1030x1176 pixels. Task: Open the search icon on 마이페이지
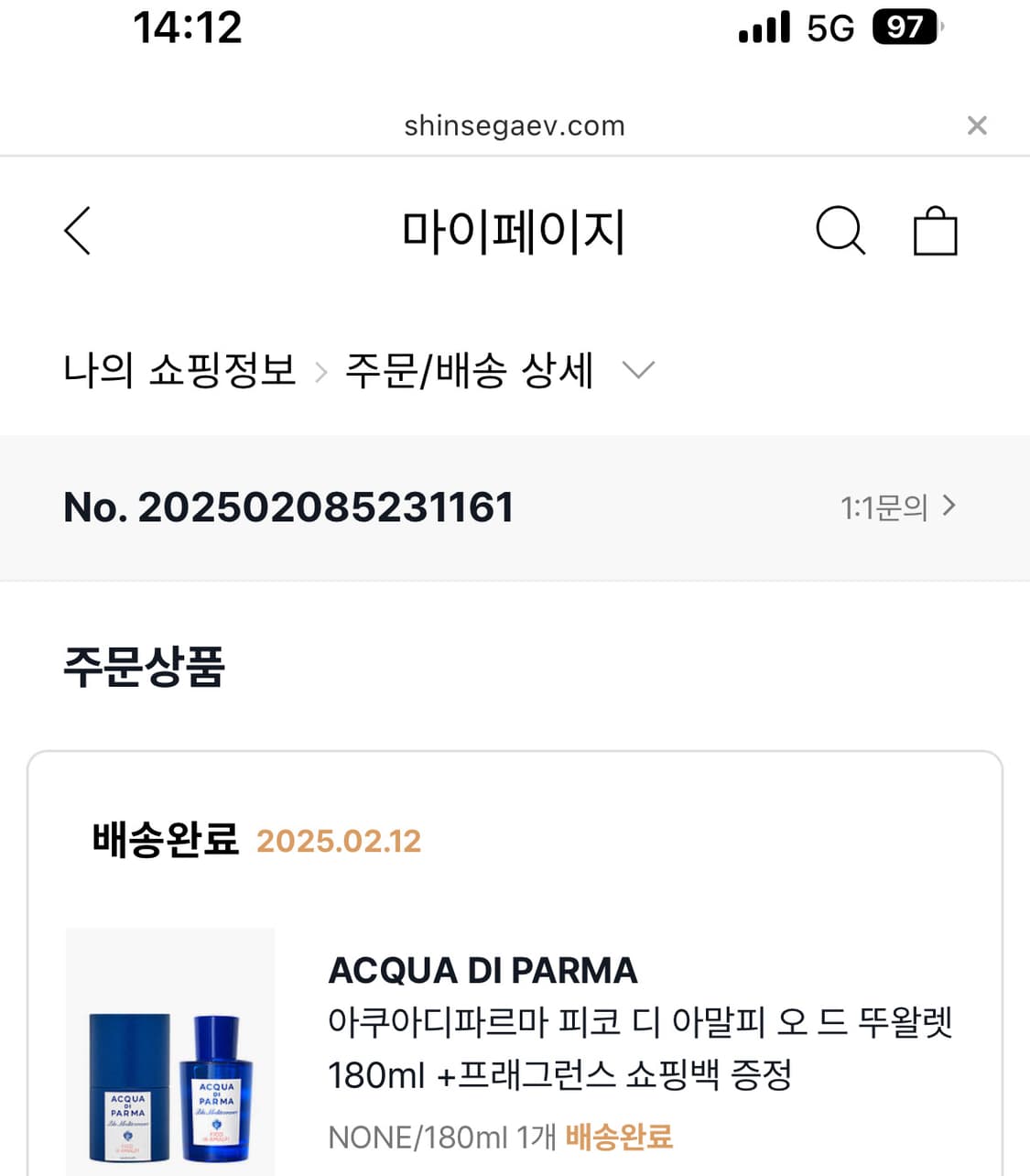(840, 231)
